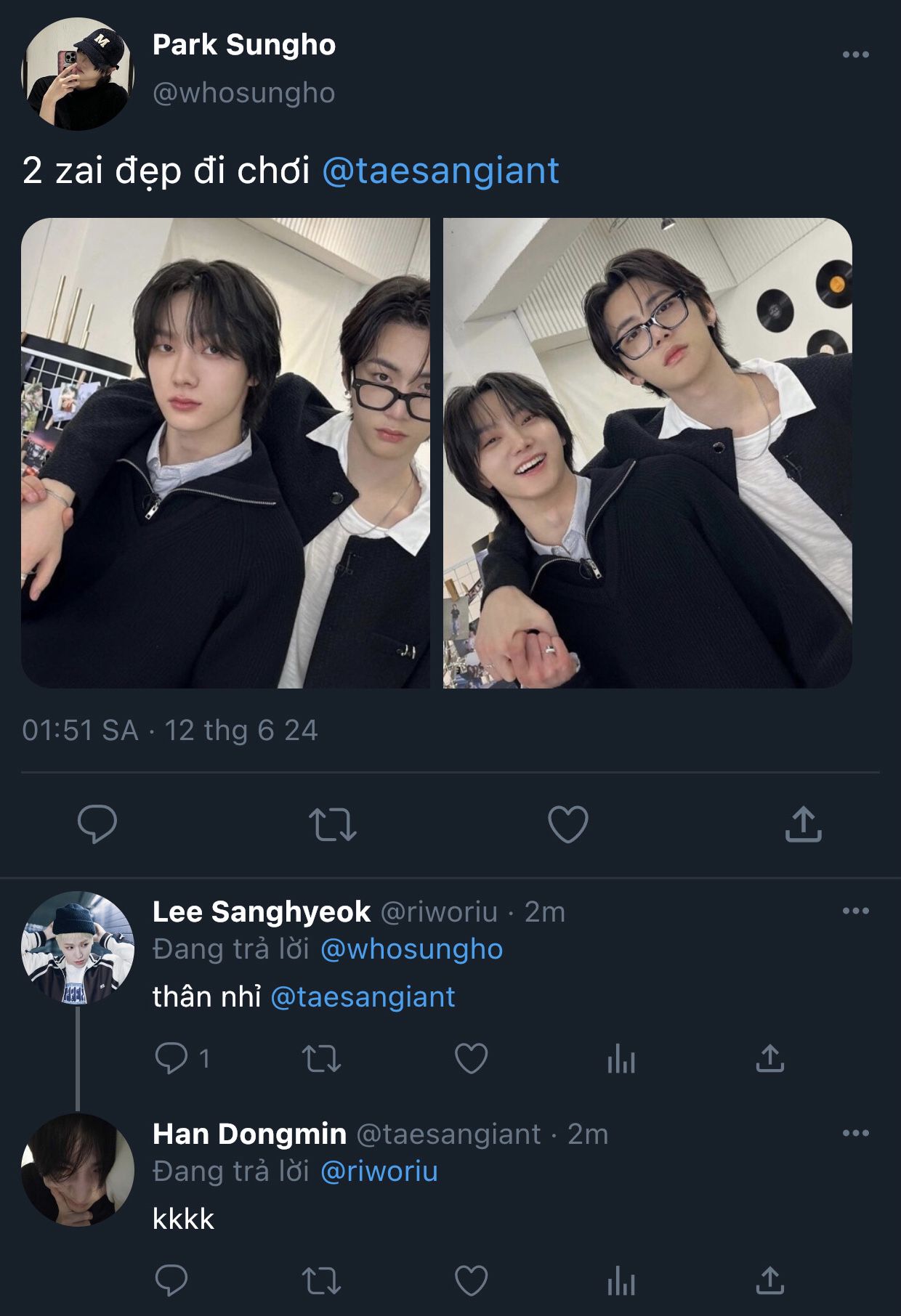The height and width of the screenshot is (1316, 901).
Task: Open Lee Sanghyeok's profile avatar
Action: pos(78,948)
